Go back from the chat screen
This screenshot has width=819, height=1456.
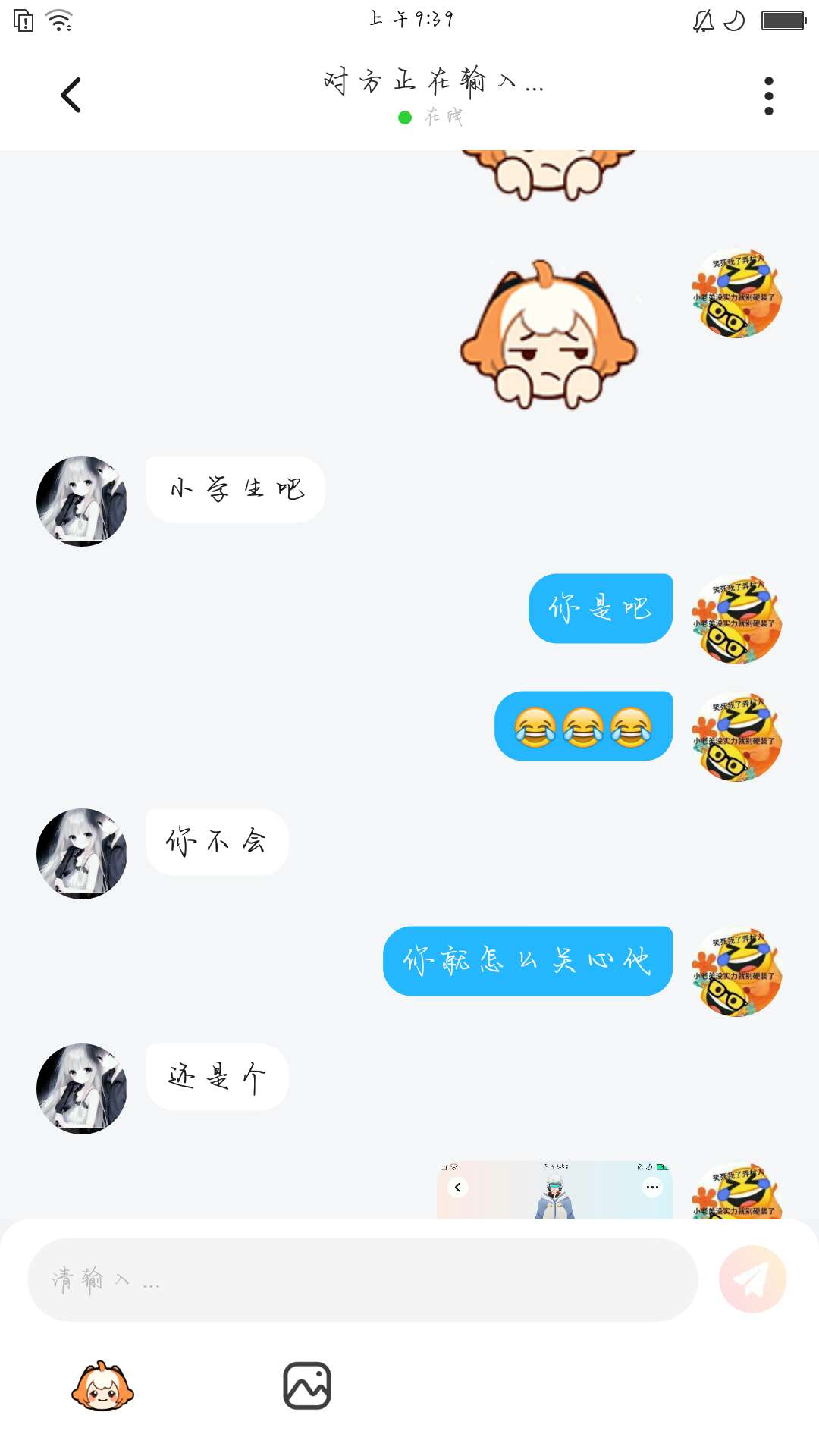pyautogui.click(x=71, y=96)
